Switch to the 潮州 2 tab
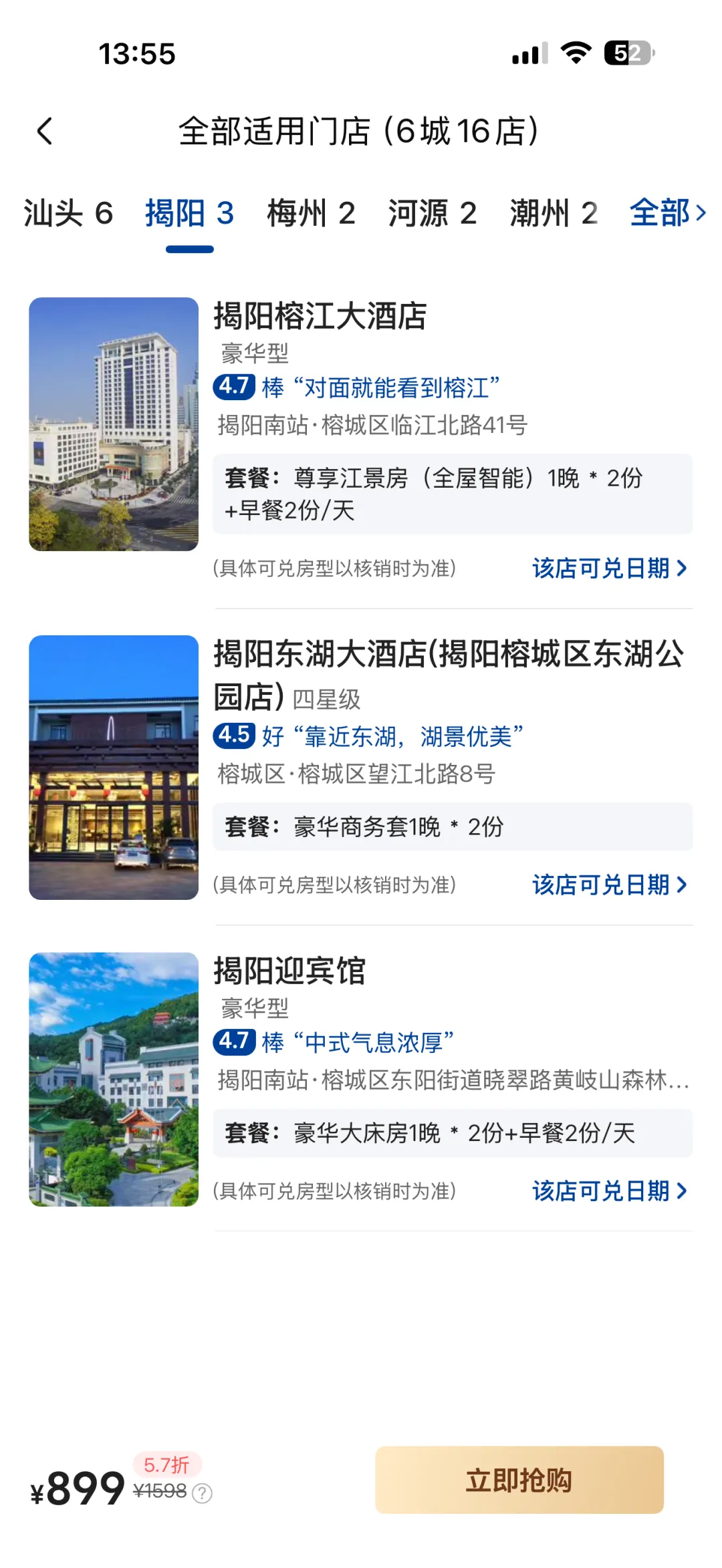The height and width of the screenshot is (1568, 722). click(x=554, y=214)
